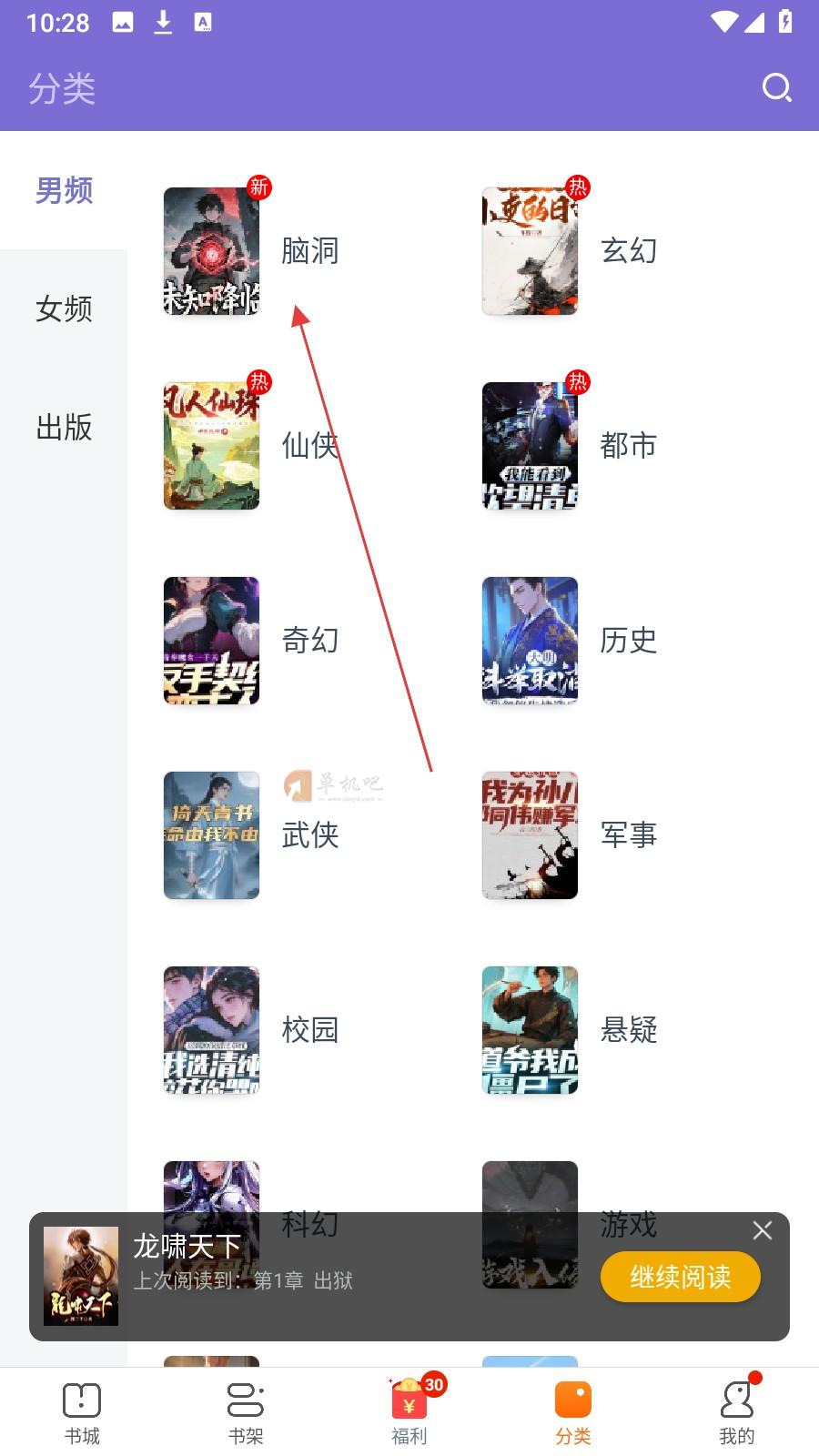
Task: Switch to the 出版 tab
Action: pos(63,428)
